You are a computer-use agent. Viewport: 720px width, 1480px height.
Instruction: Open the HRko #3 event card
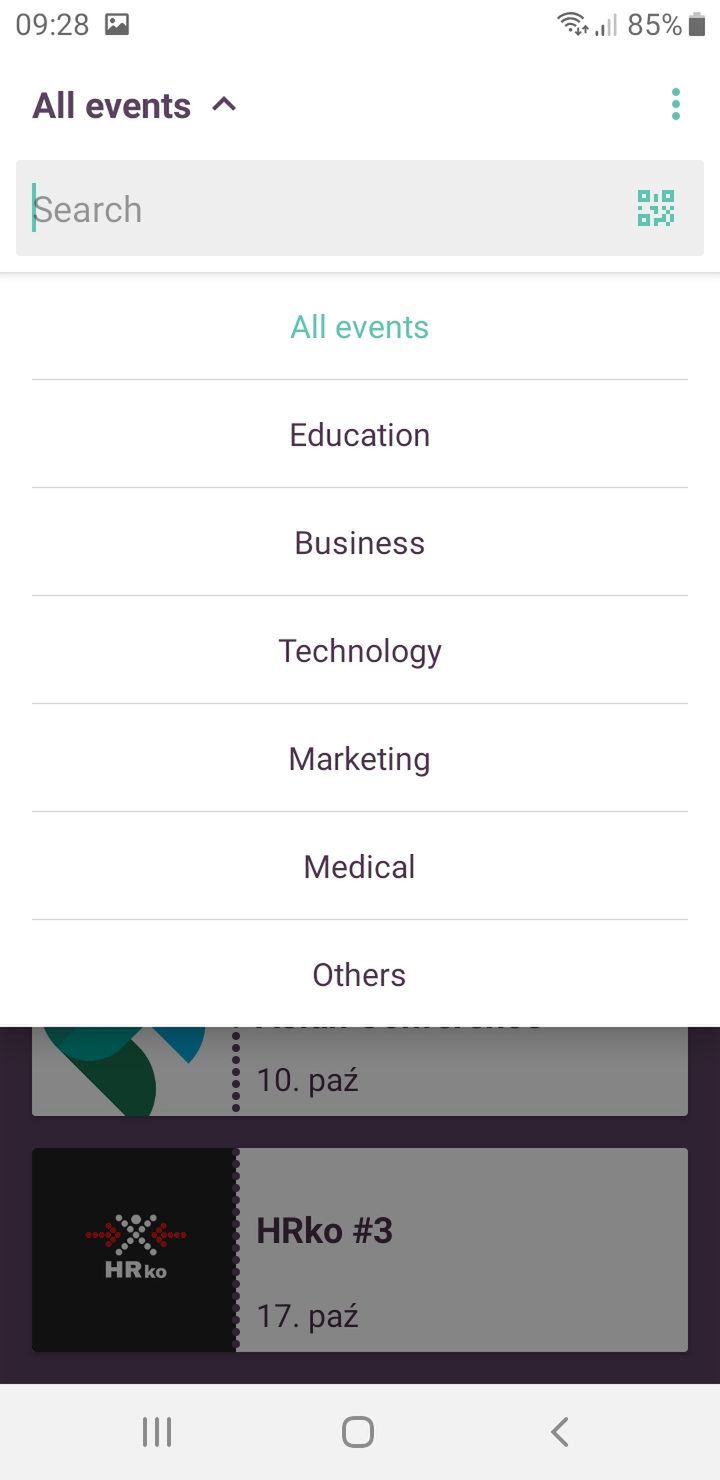coord(360,1250)
